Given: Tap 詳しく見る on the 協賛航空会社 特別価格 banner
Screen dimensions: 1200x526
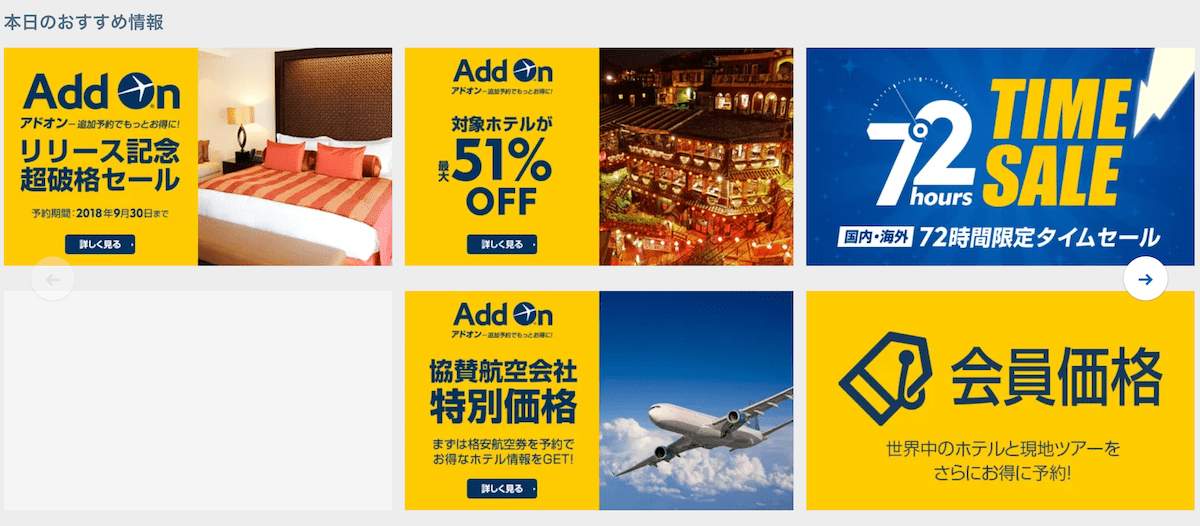Looking at the screenshot, I should pos(501,489).
